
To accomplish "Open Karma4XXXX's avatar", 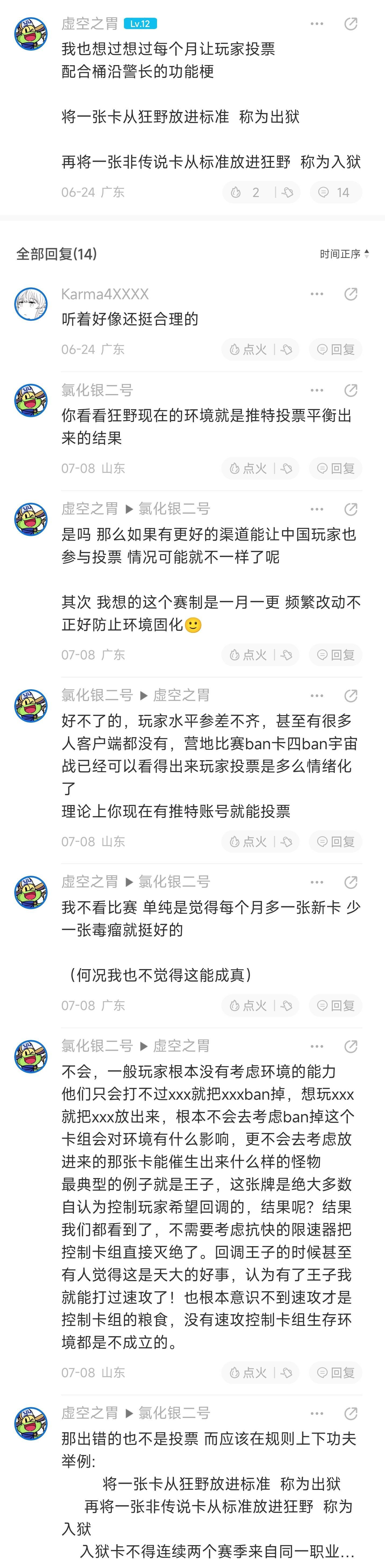I will coord(31,304).
